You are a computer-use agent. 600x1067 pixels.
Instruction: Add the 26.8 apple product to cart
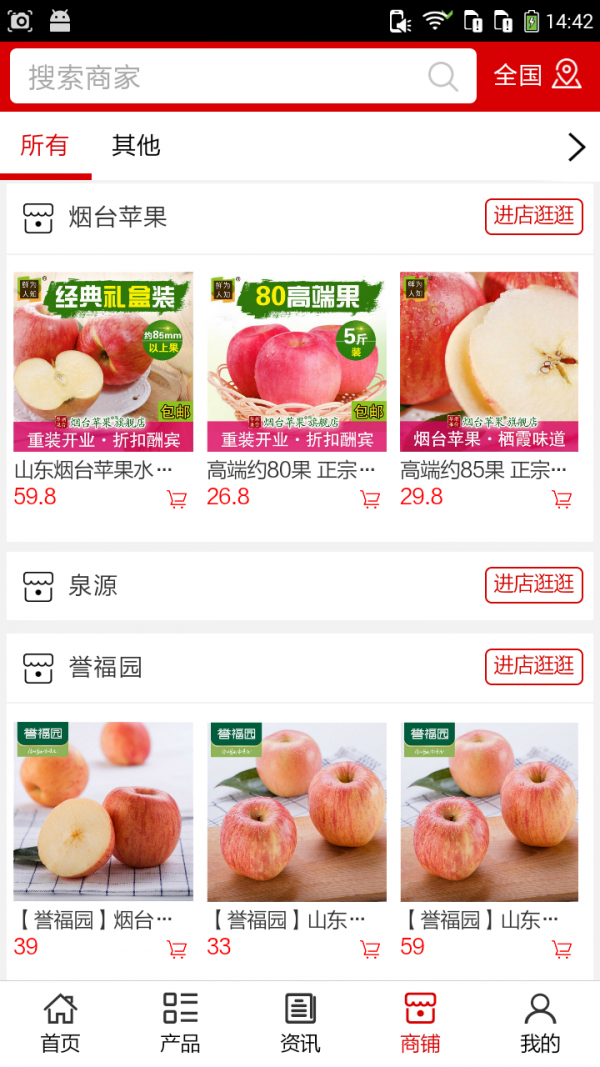(370, 499)
